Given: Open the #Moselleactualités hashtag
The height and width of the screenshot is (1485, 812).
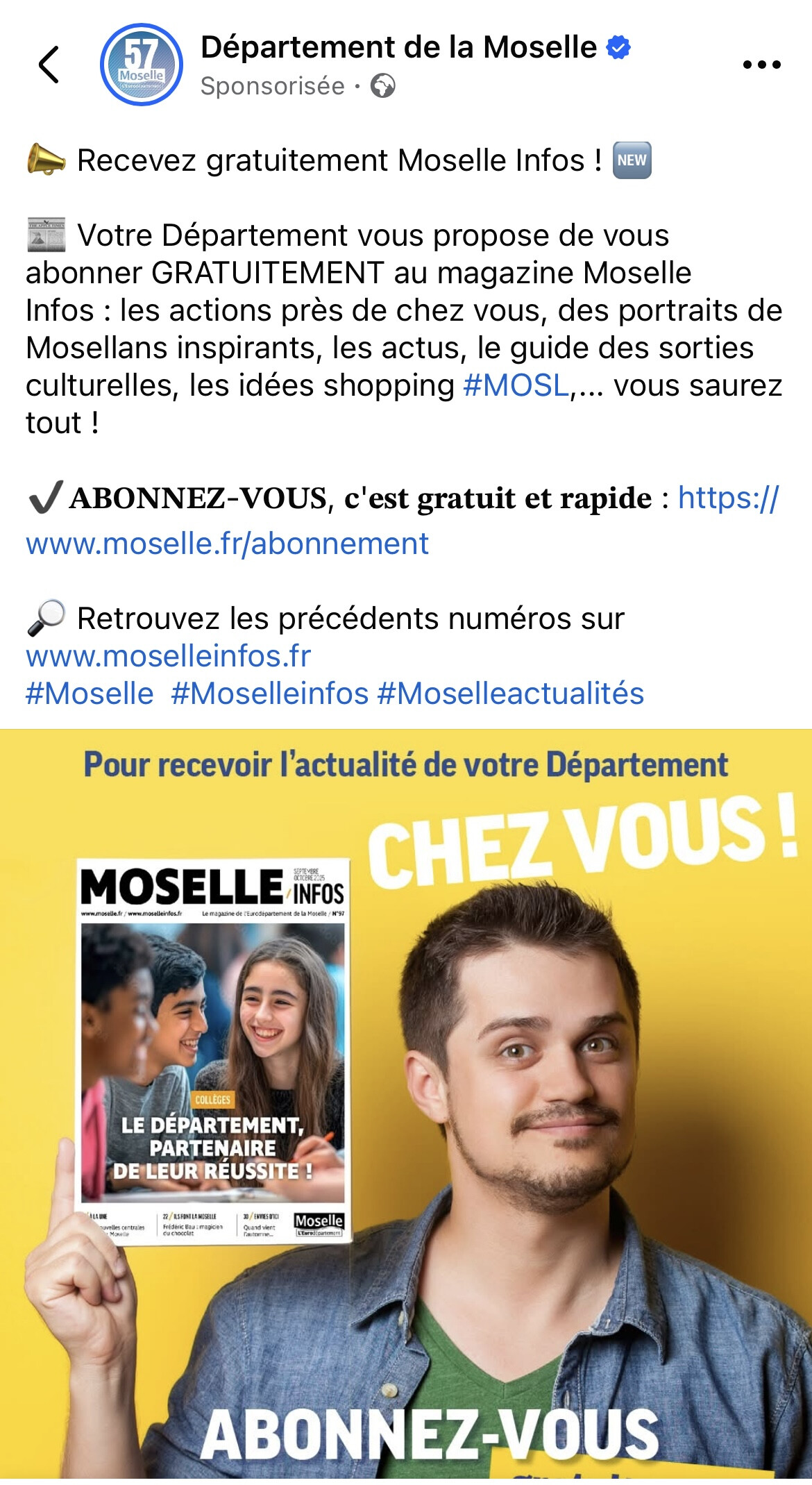Looking at the screenshot, I should pyautogui.click(x=511, y=694).
